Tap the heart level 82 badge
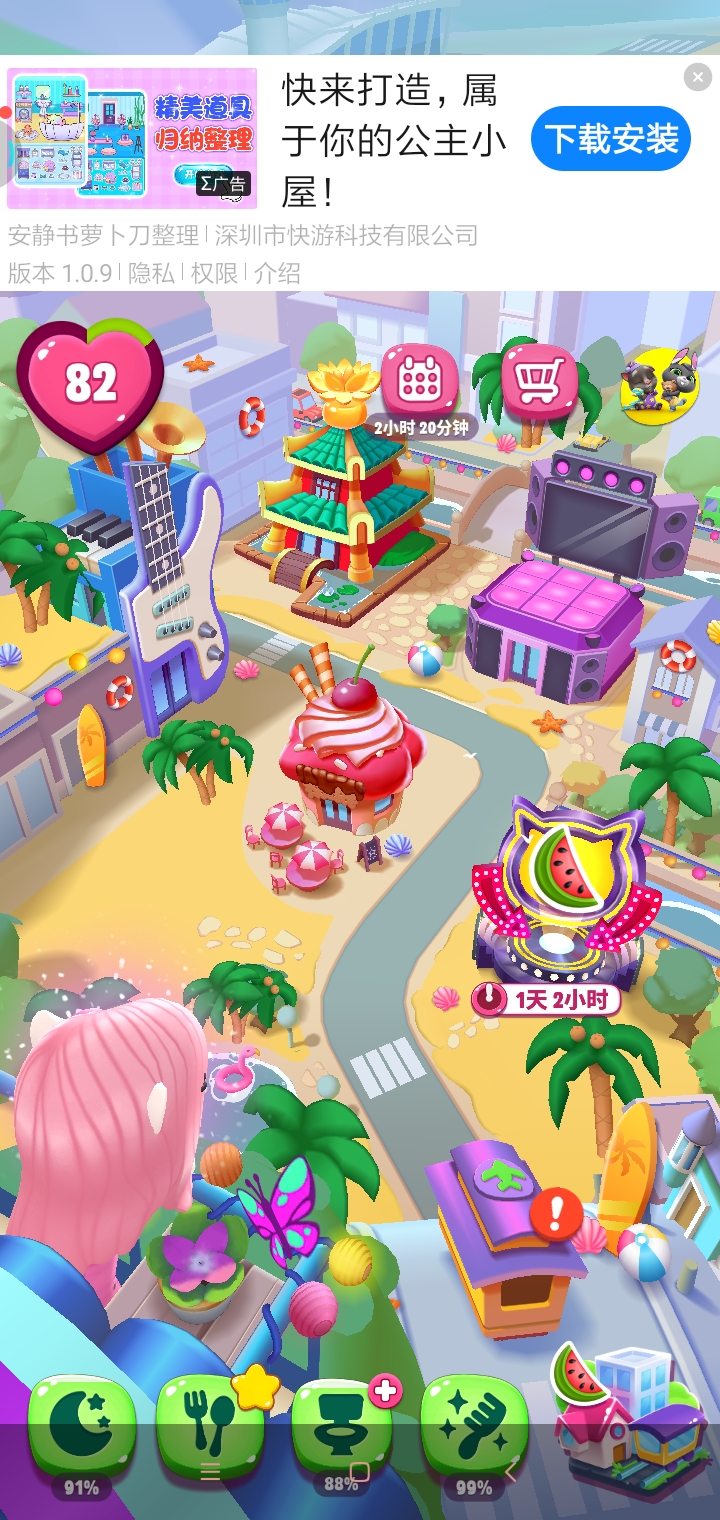Viewport: 720px width, 1520px height. click(x=90, y=383)
